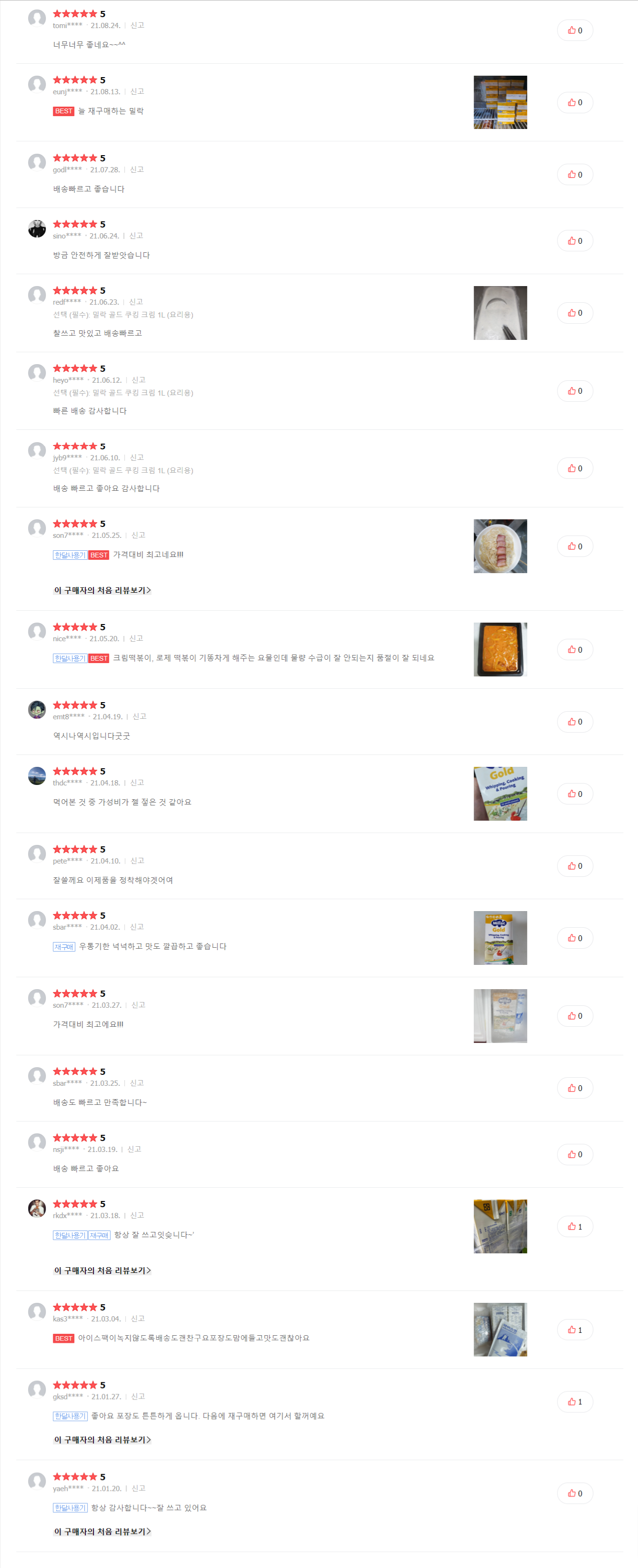View redf****'s review photo
Screen dimensions: 638x1568
coord(500,313)
